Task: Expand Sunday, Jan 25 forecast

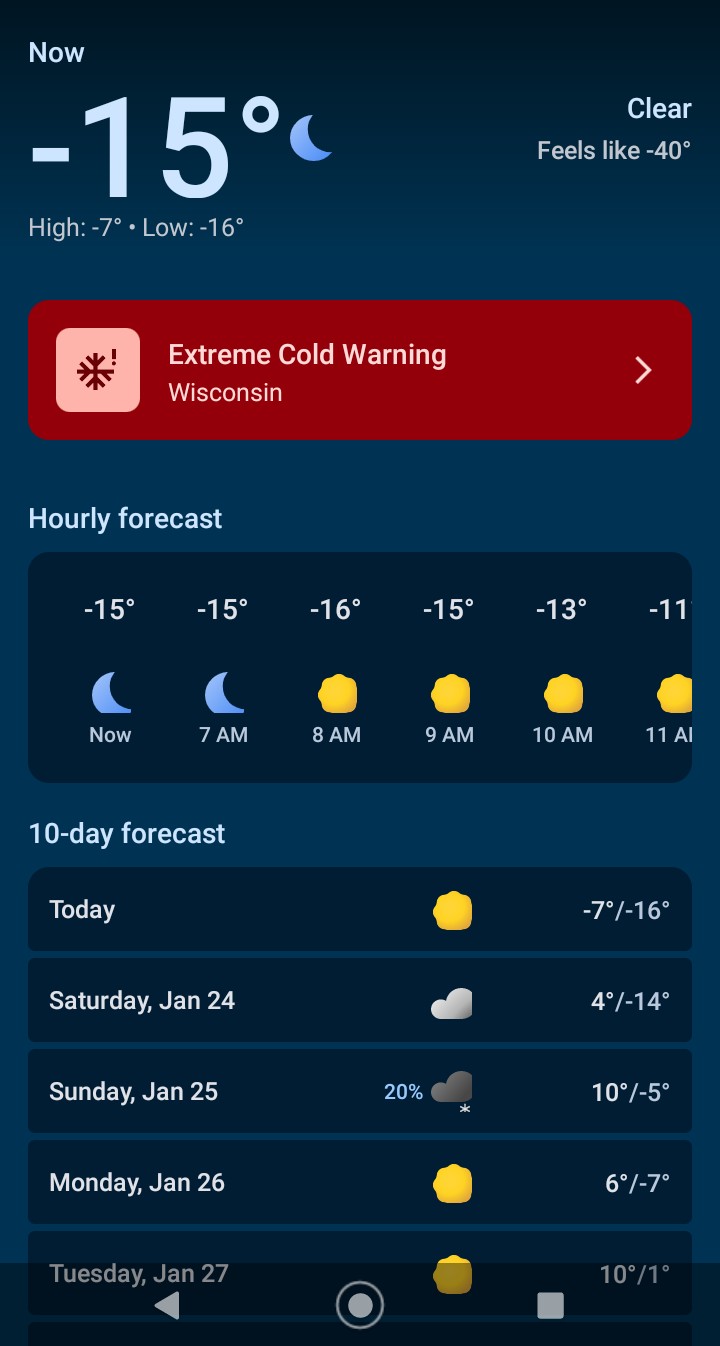Action: click(x=360, y=1091)
